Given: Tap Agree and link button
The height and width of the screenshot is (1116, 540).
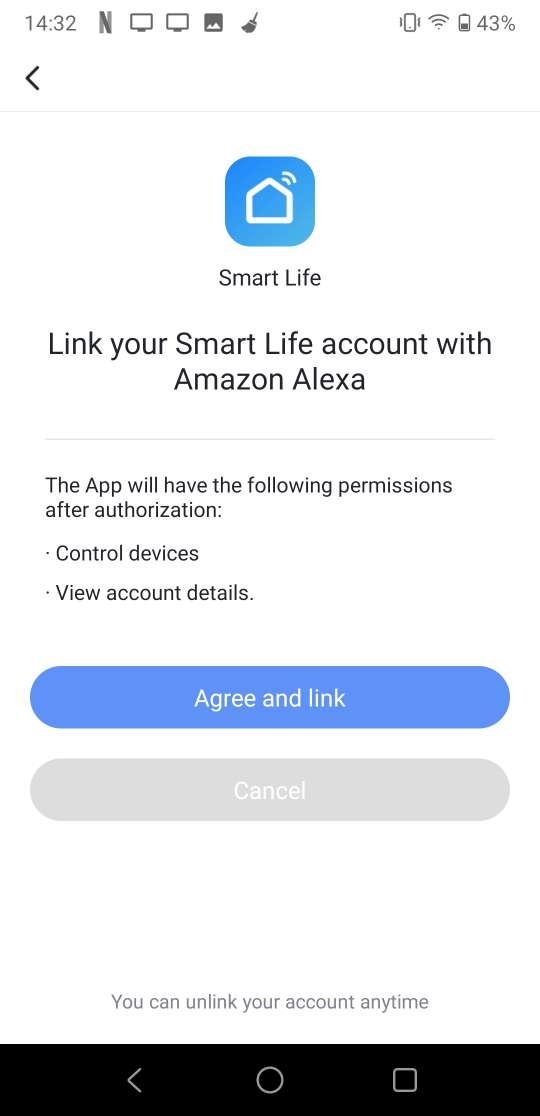Looking at the screenshot, I should pyautogui.click(x=270, y=698).
